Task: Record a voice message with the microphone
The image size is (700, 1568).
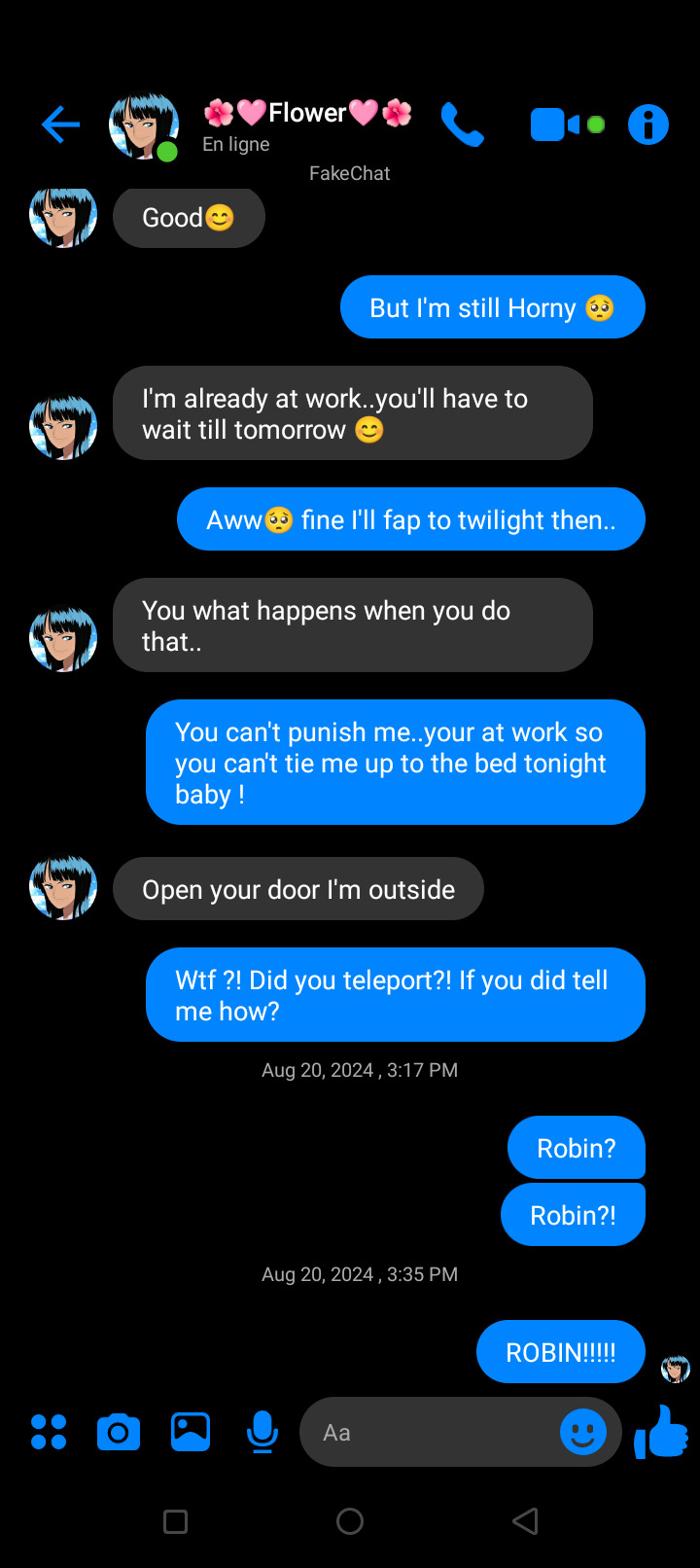Action: click(262, 1432)
